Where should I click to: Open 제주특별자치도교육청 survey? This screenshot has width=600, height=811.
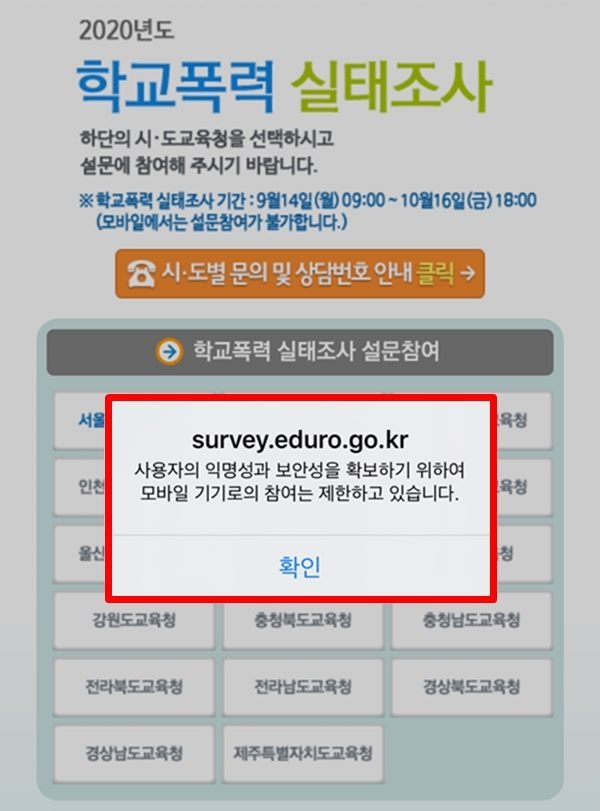(x=302, y=753)
